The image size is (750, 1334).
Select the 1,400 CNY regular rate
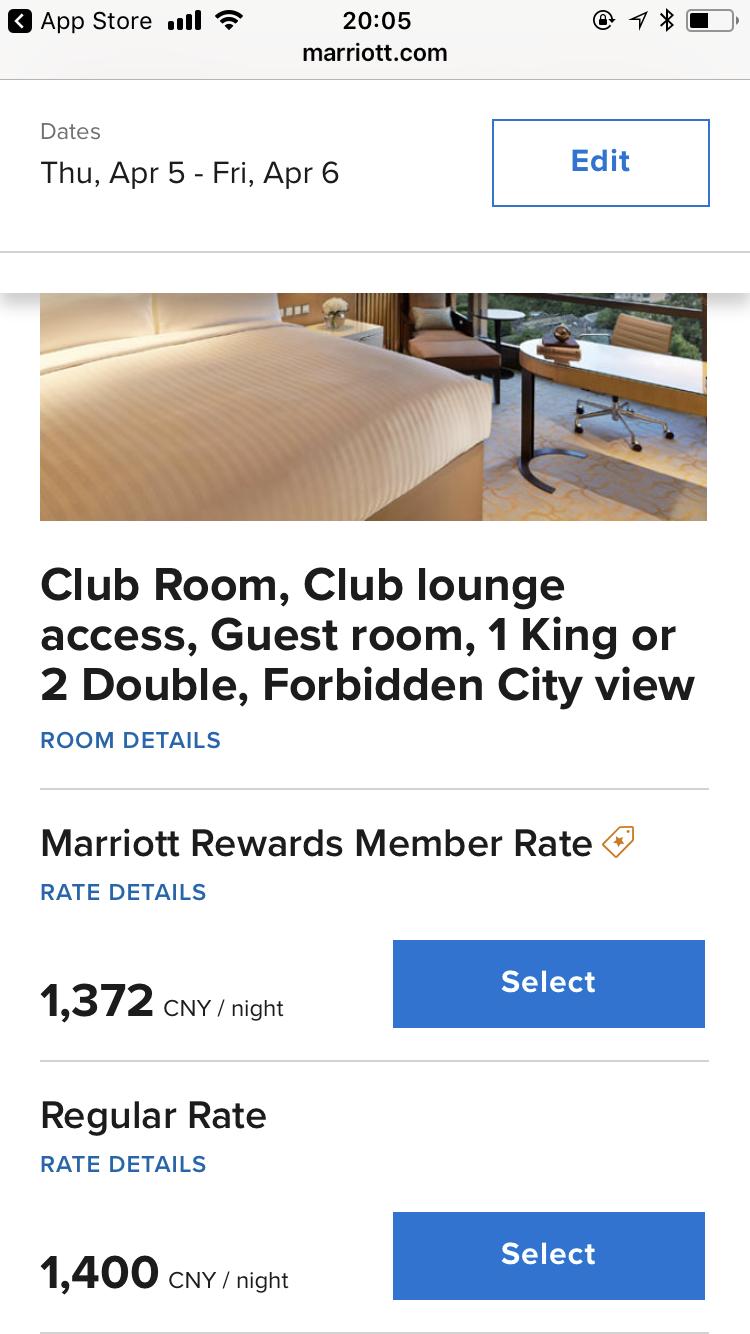tap(548, 1255)
